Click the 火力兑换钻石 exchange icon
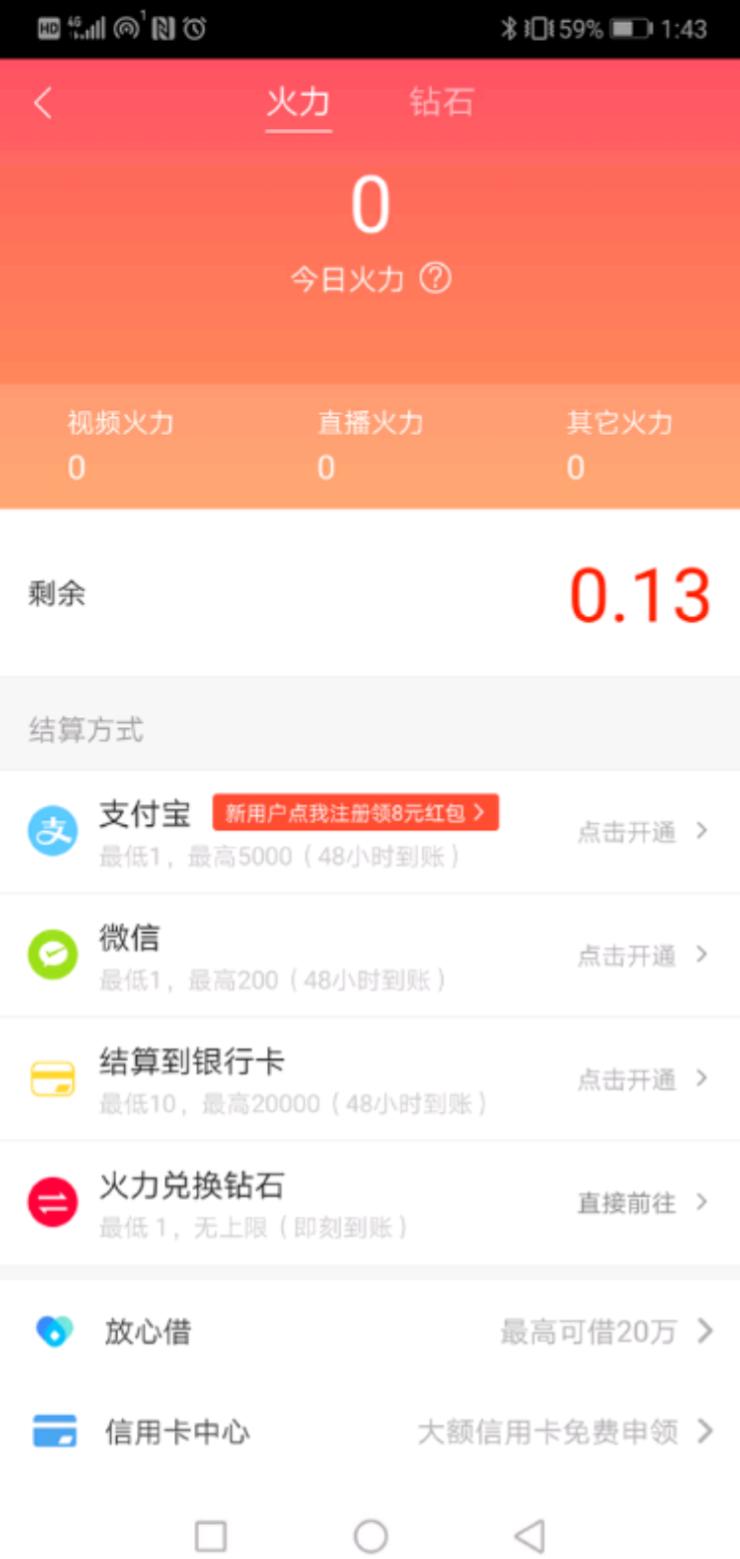This screenshot has height=1559, width=740. pos(52,1203)
